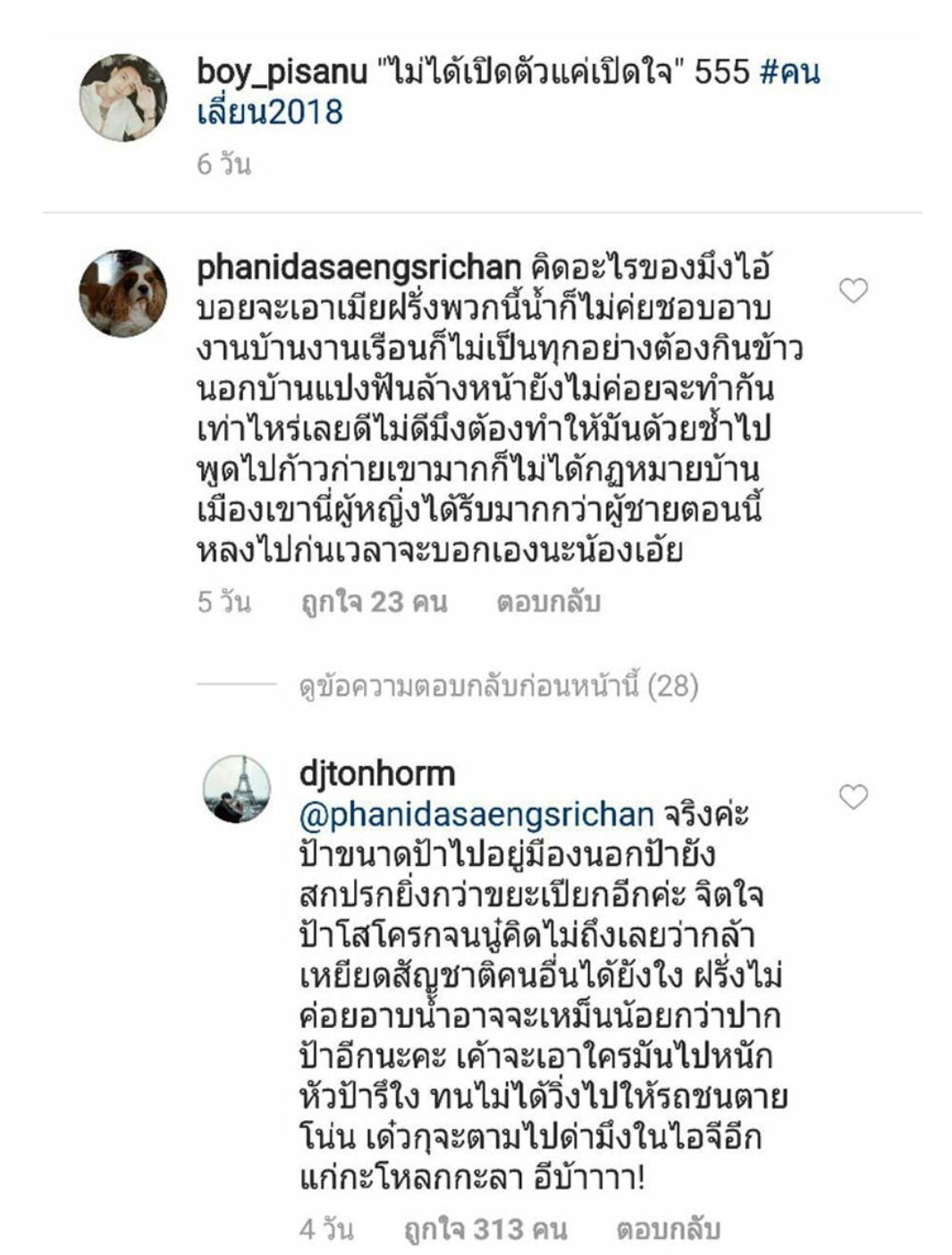Reply to phanidasaengsrichan's comment
952x1255 pixels.
(x=548, y=602)
